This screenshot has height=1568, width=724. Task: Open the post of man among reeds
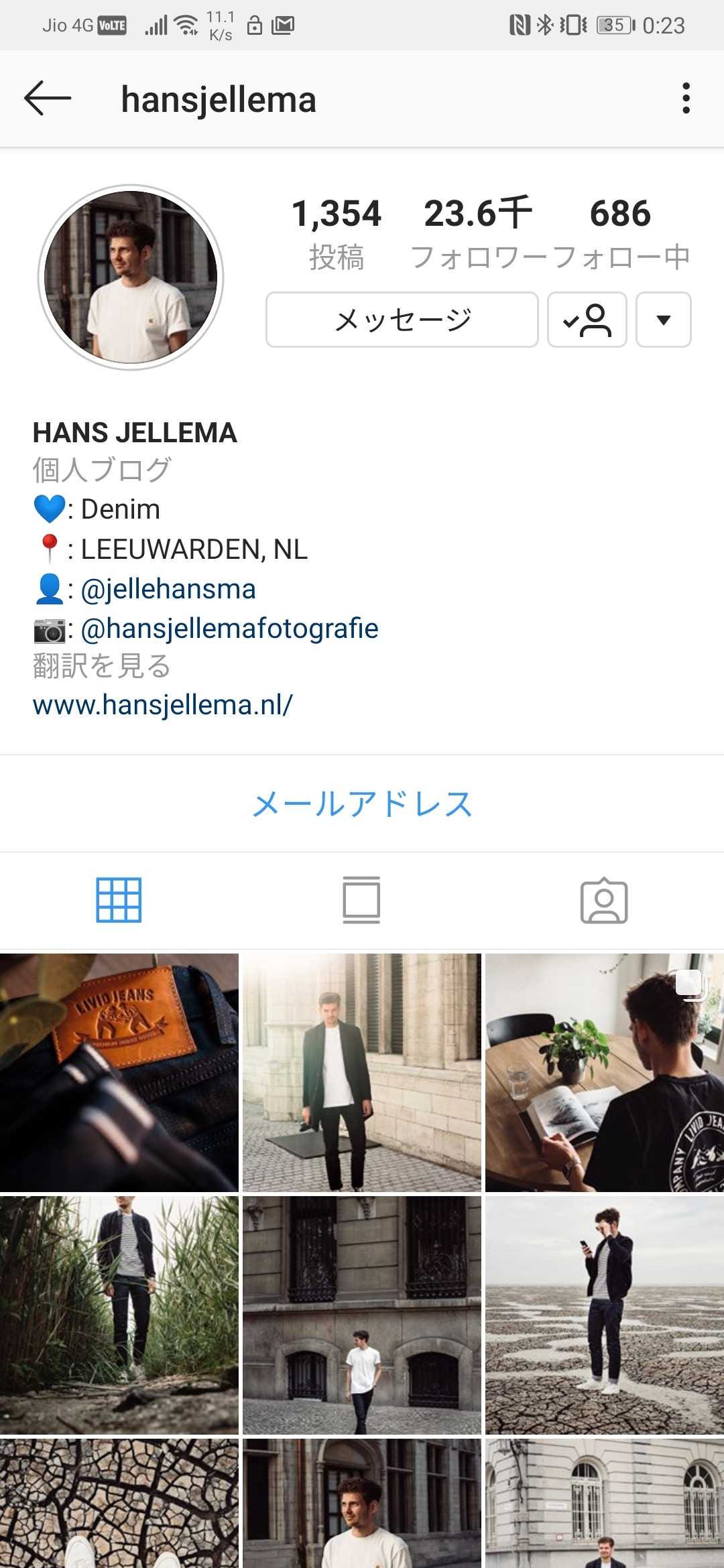pos(119,1315)
